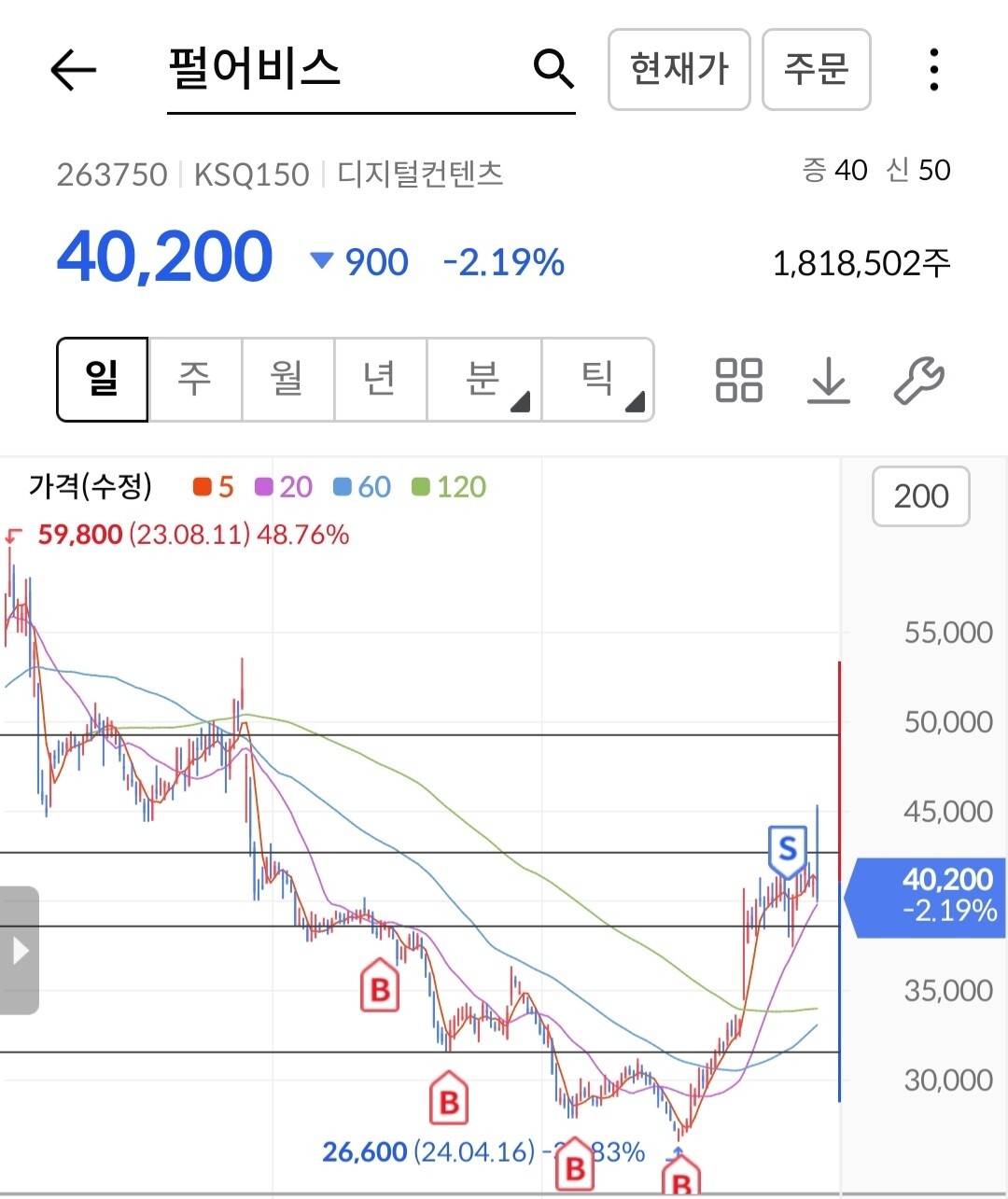
Task: Open the search icon next to 펄어비스
Action: pyautogui.click(x=554, y=68)
